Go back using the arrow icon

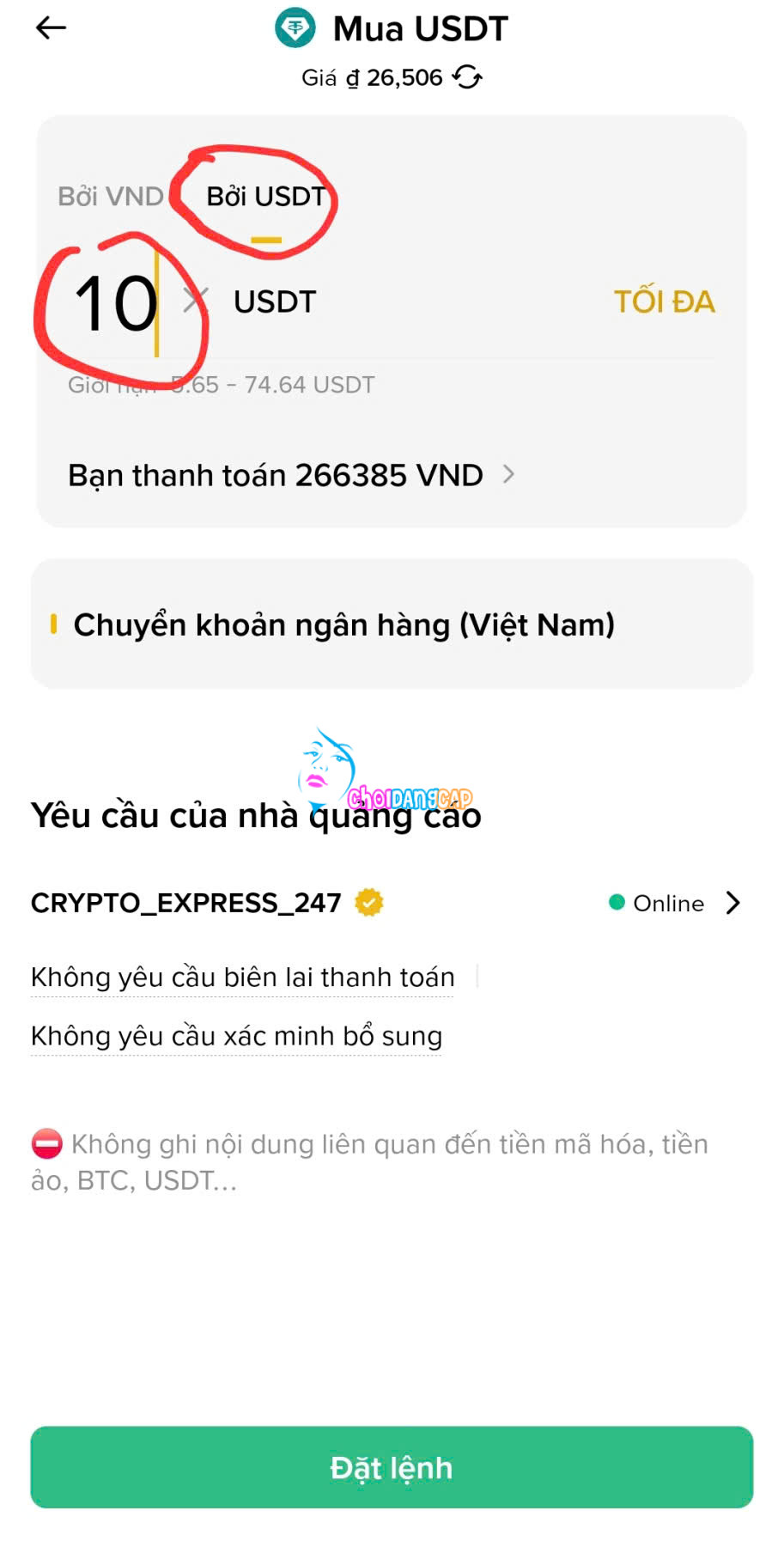[x=51, y=28]
